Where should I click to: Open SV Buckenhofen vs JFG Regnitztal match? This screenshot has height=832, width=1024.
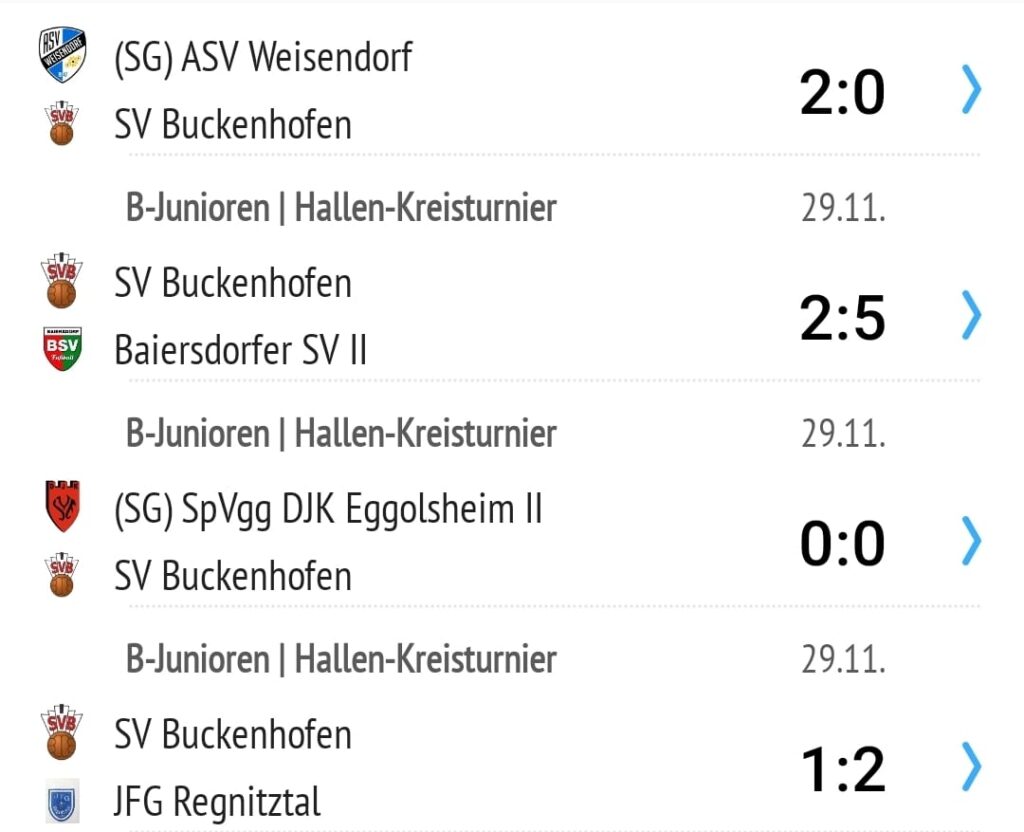[x=970, y=768]
